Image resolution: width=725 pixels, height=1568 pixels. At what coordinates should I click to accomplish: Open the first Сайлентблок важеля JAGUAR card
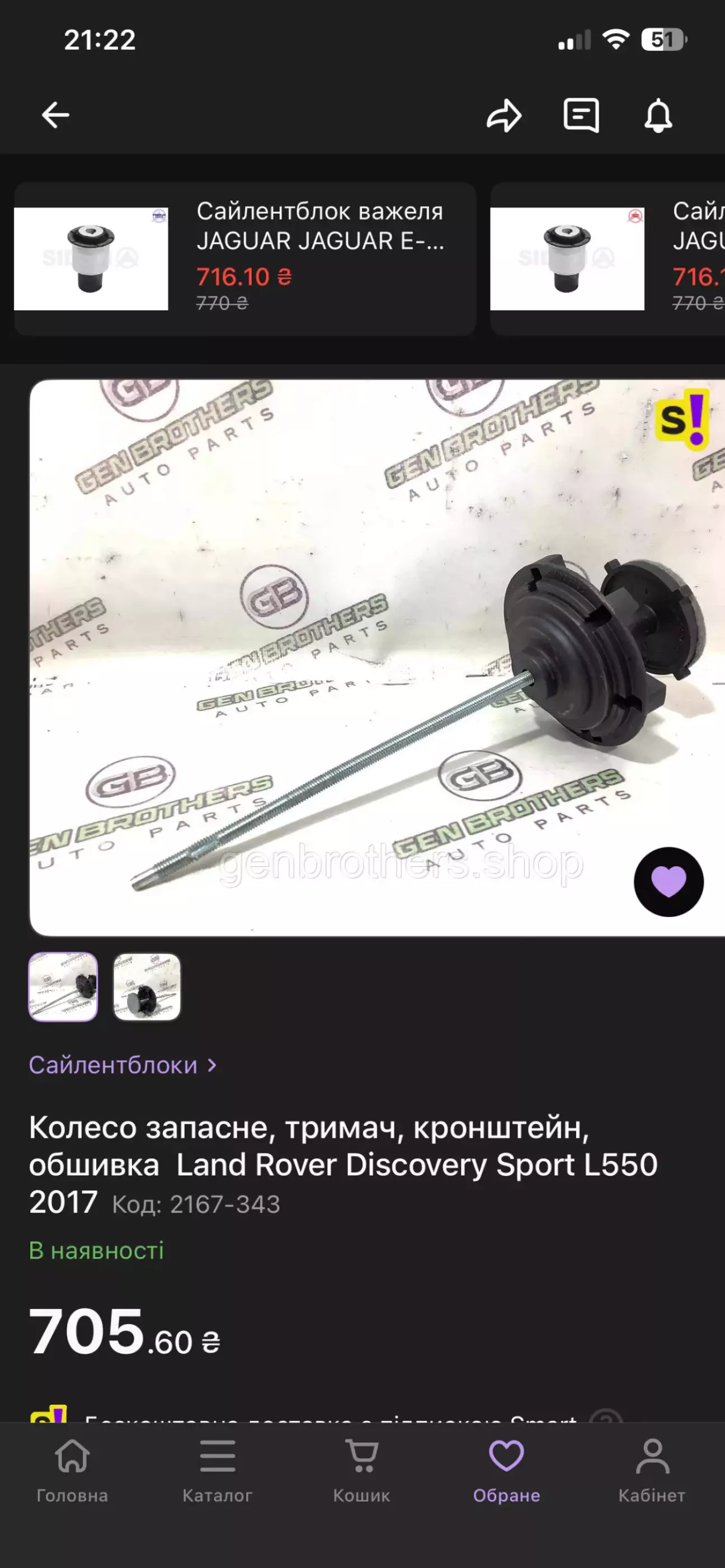(244, 259)
